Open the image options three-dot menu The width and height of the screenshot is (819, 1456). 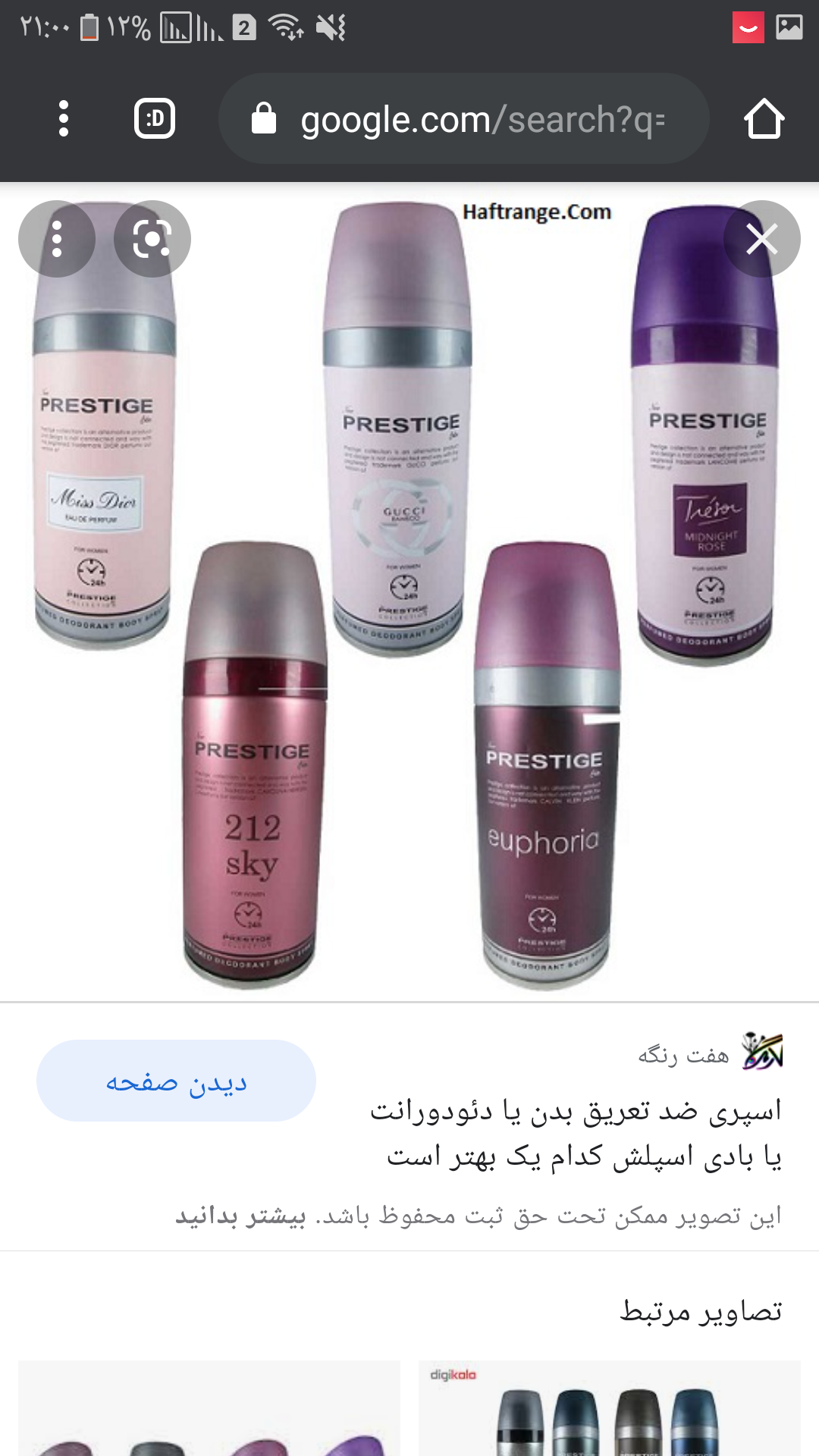tap(57, 239)
